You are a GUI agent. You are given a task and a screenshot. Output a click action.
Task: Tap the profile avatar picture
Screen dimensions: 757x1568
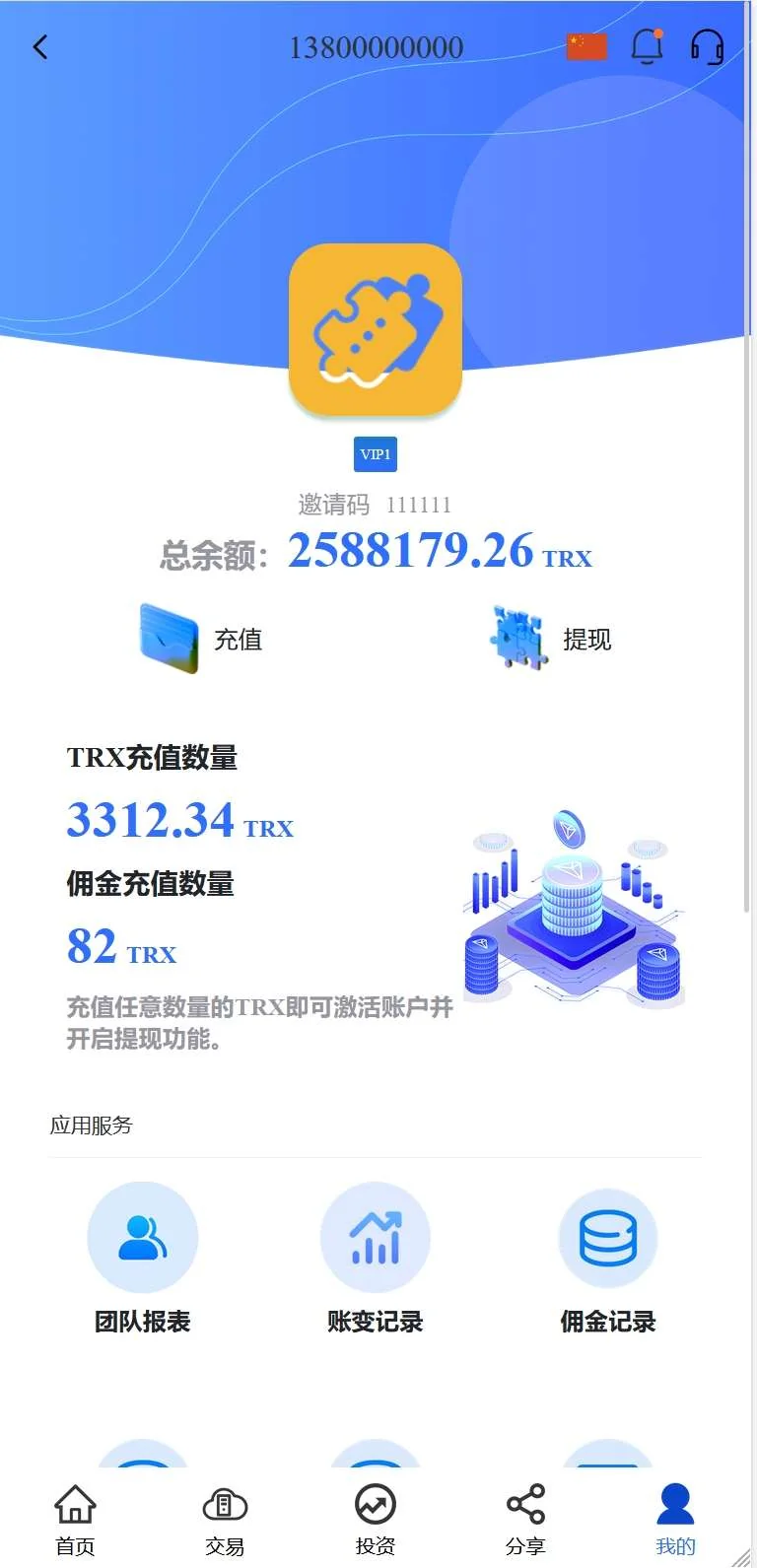tap(376, 329)
